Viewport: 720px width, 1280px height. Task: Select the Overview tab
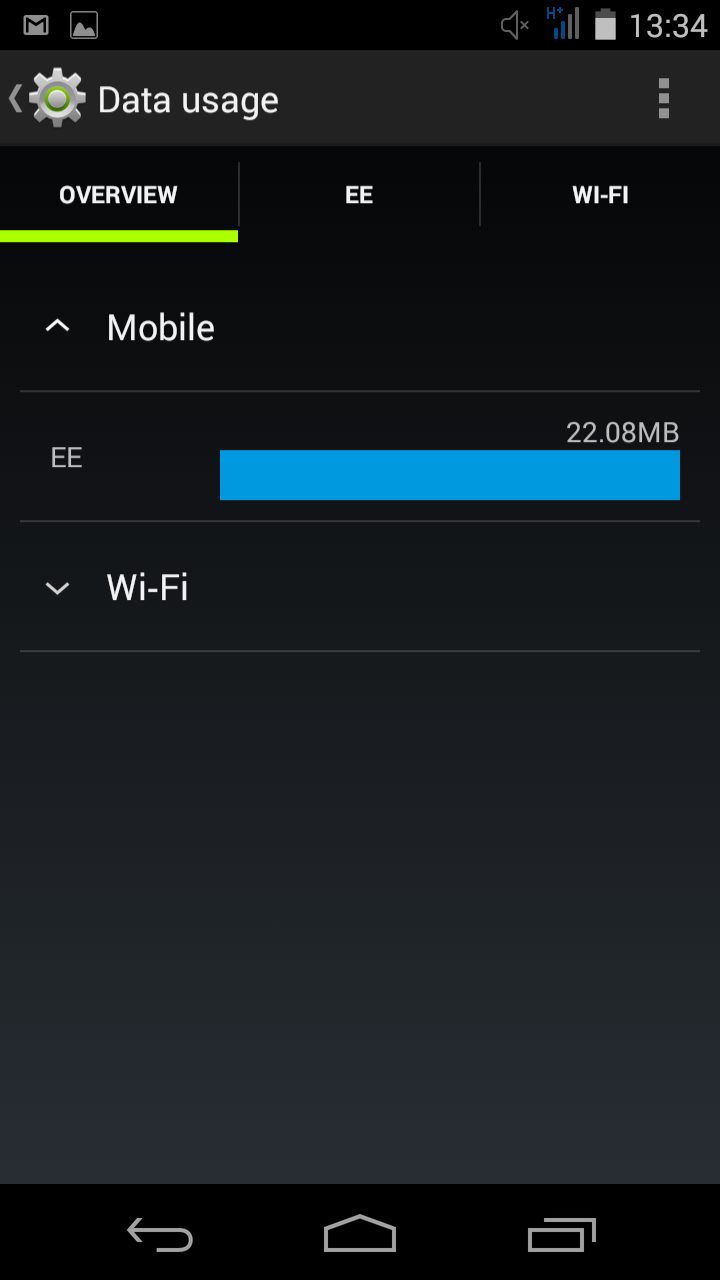pos(118,195)
